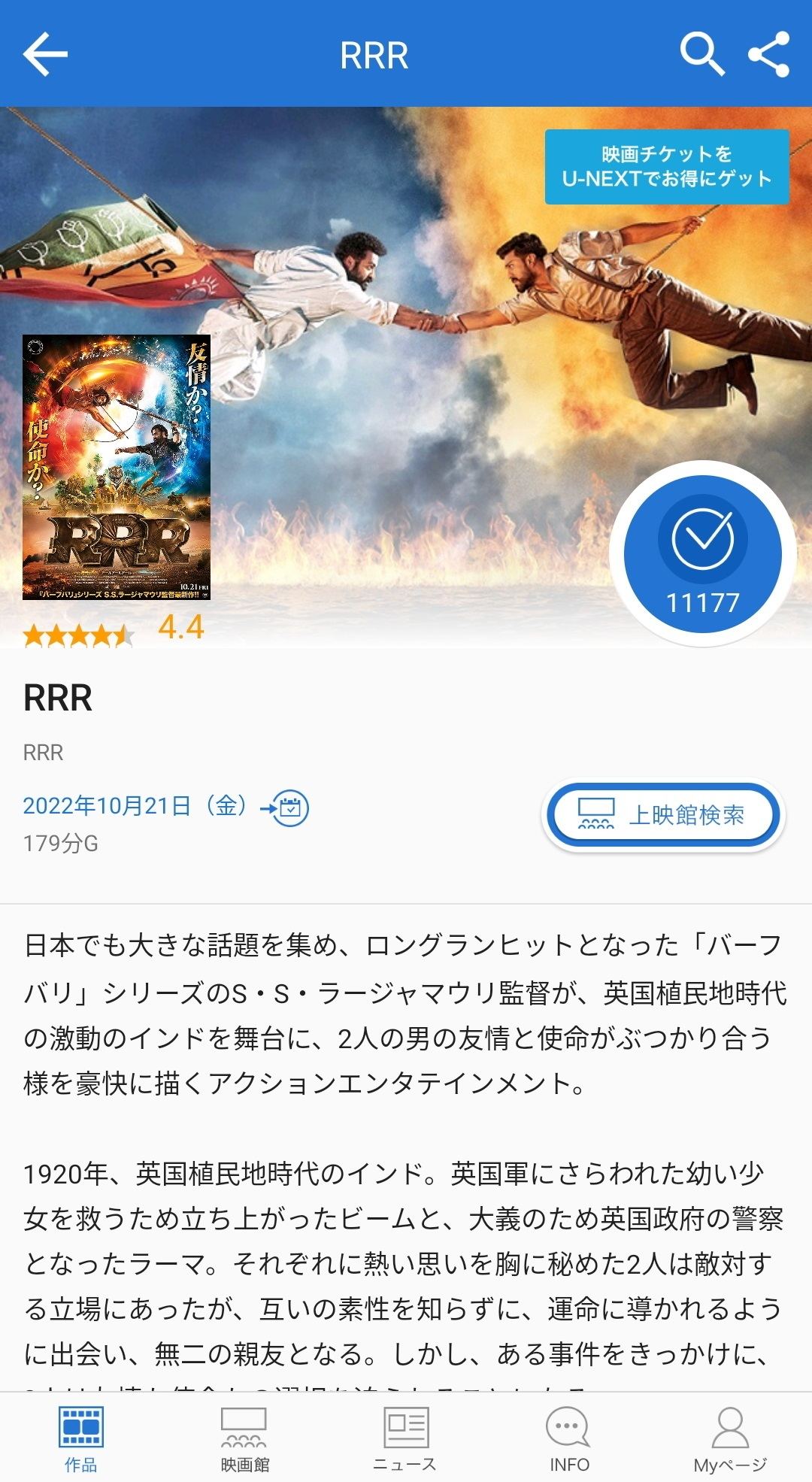Tap the 上映館検索 button
The image size is (812, 1482).
[663, 815]
